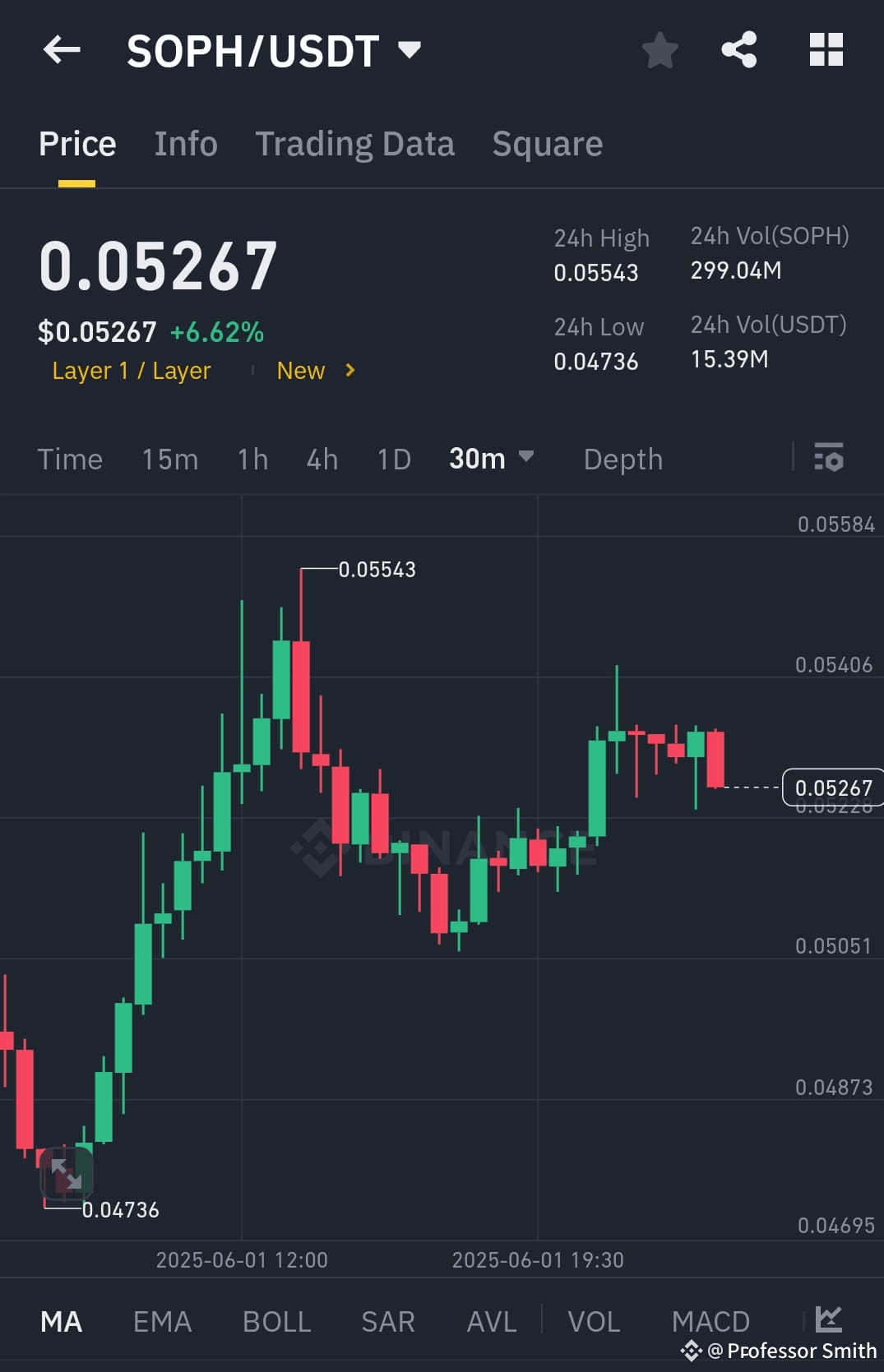Open the Trading Data tab
Image resolution: width=884 pixels, height=1372 pixels.
[355, 144]
